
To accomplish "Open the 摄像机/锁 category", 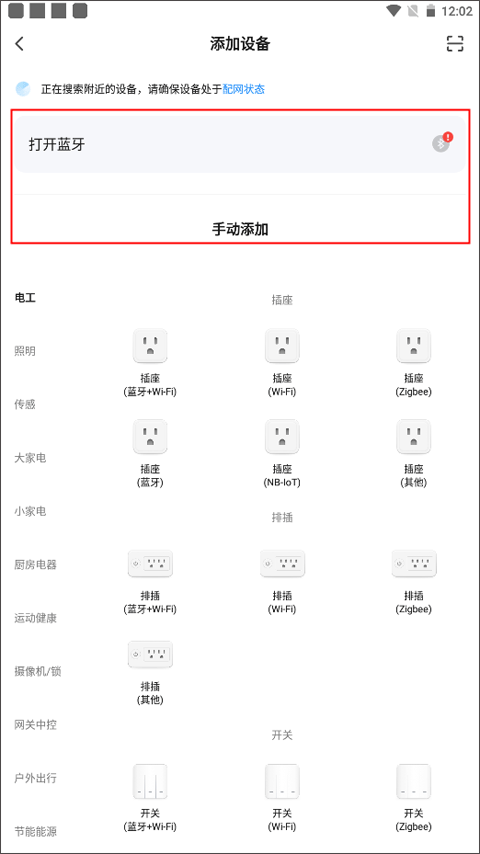I will point(38,672).
